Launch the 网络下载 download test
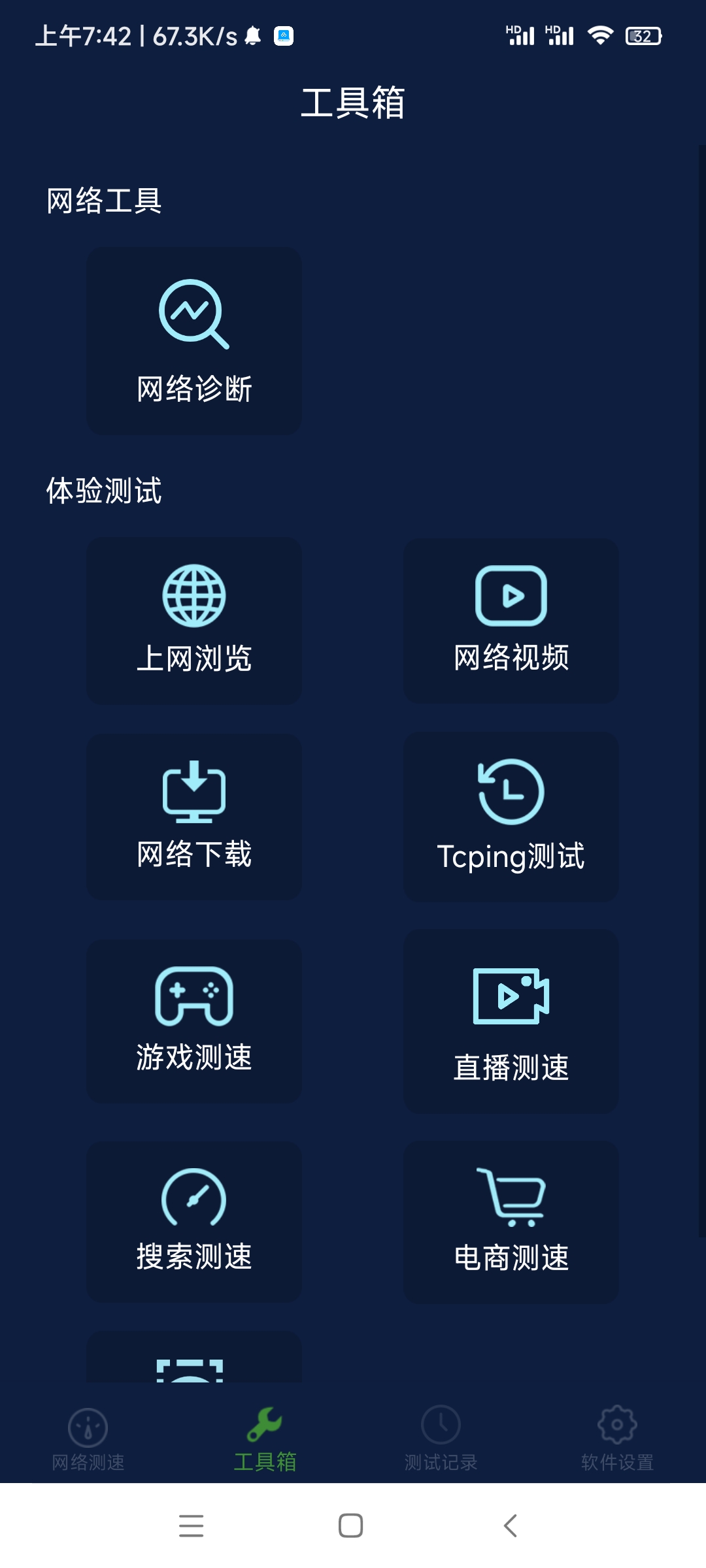This screenshot has height=1568, width=706. (194, 816)
